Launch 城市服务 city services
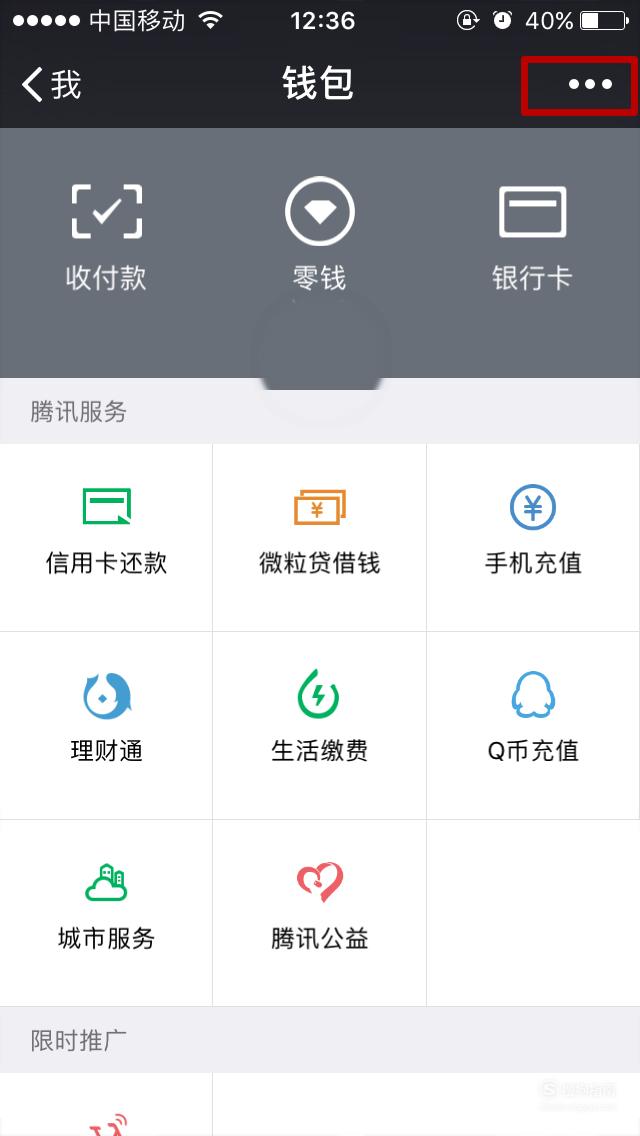The width and height of the screenshot is (640, 1136). [107, 913]
